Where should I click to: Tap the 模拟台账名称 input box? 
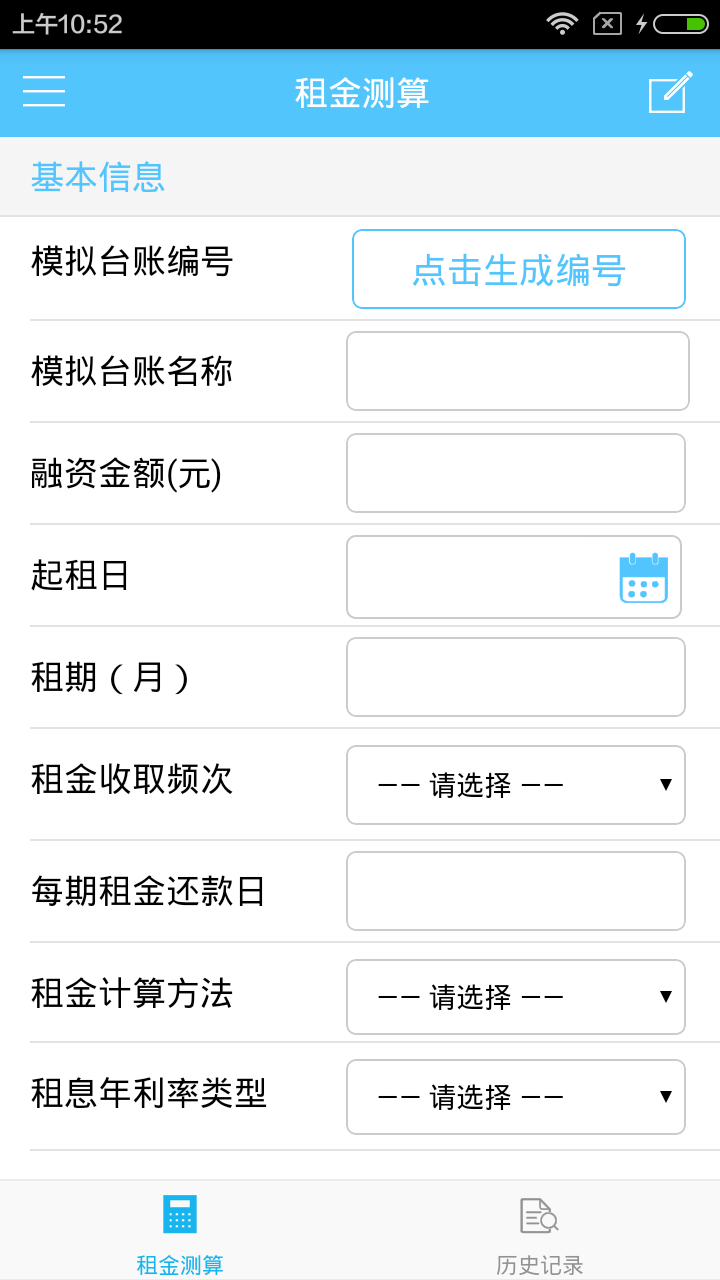click(516, 370)
